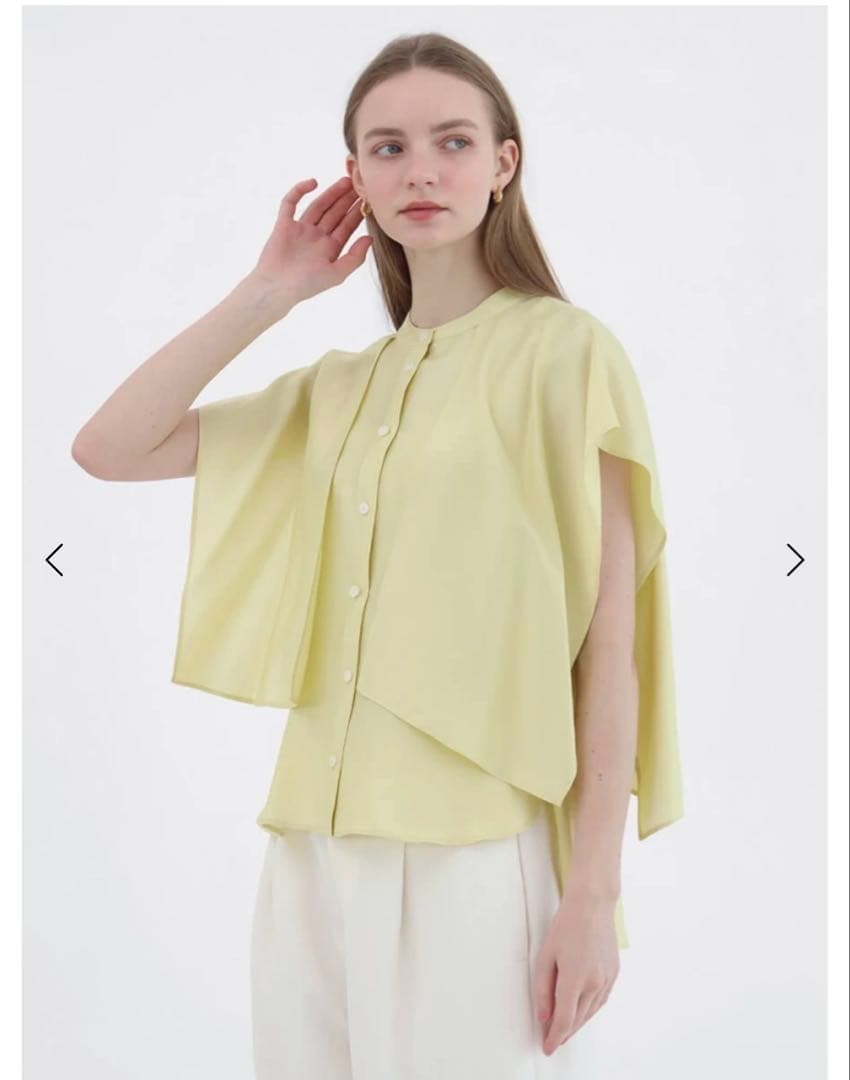Go to the previous product photo
Screen dimensions: 850x1080
tap(54, 560)
